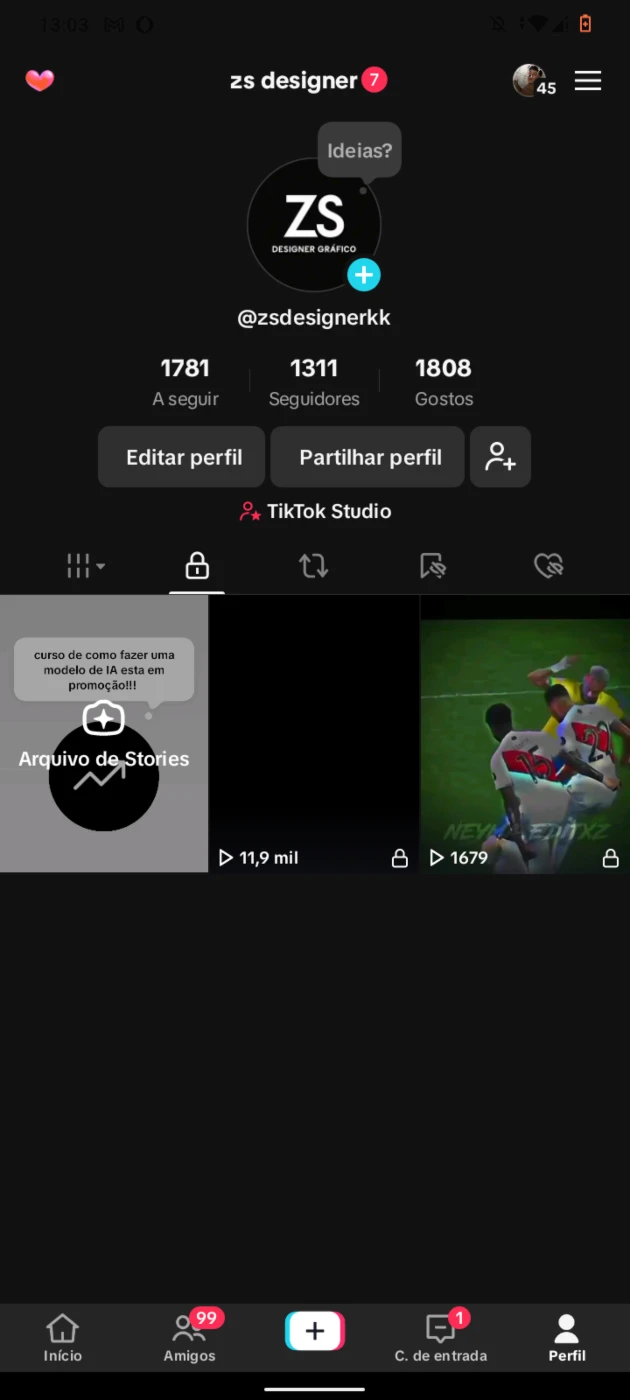Tap Editar perfil

[x=182, y=457]
